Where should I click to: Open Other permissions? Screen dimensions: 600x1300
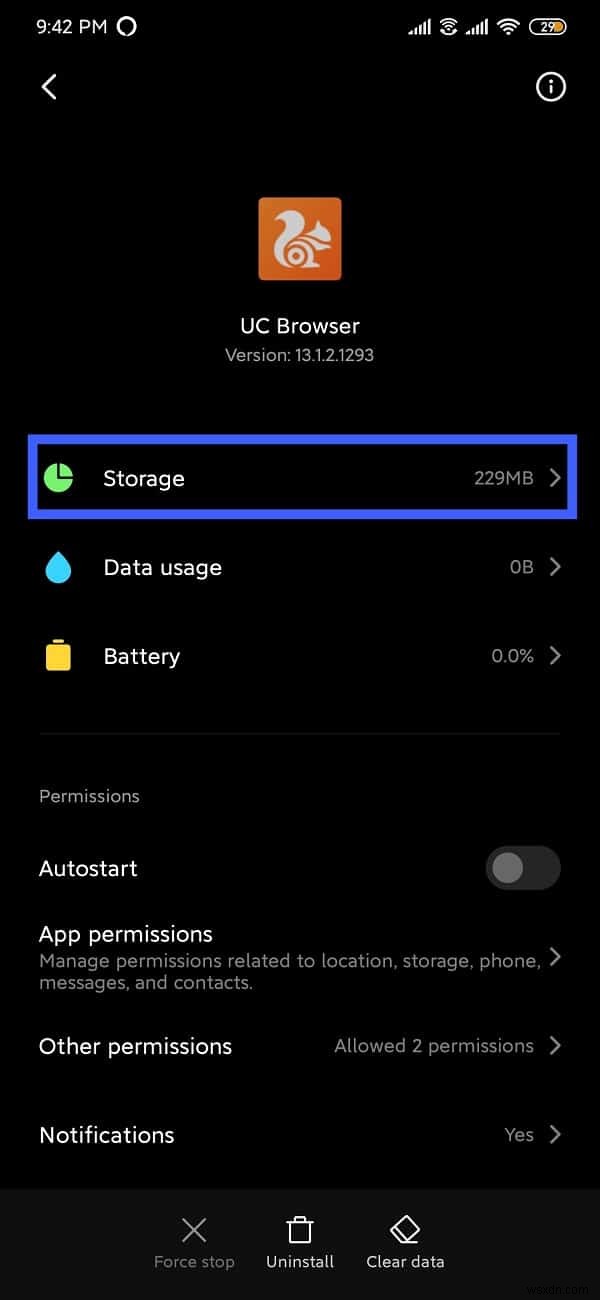[300, 1046]
